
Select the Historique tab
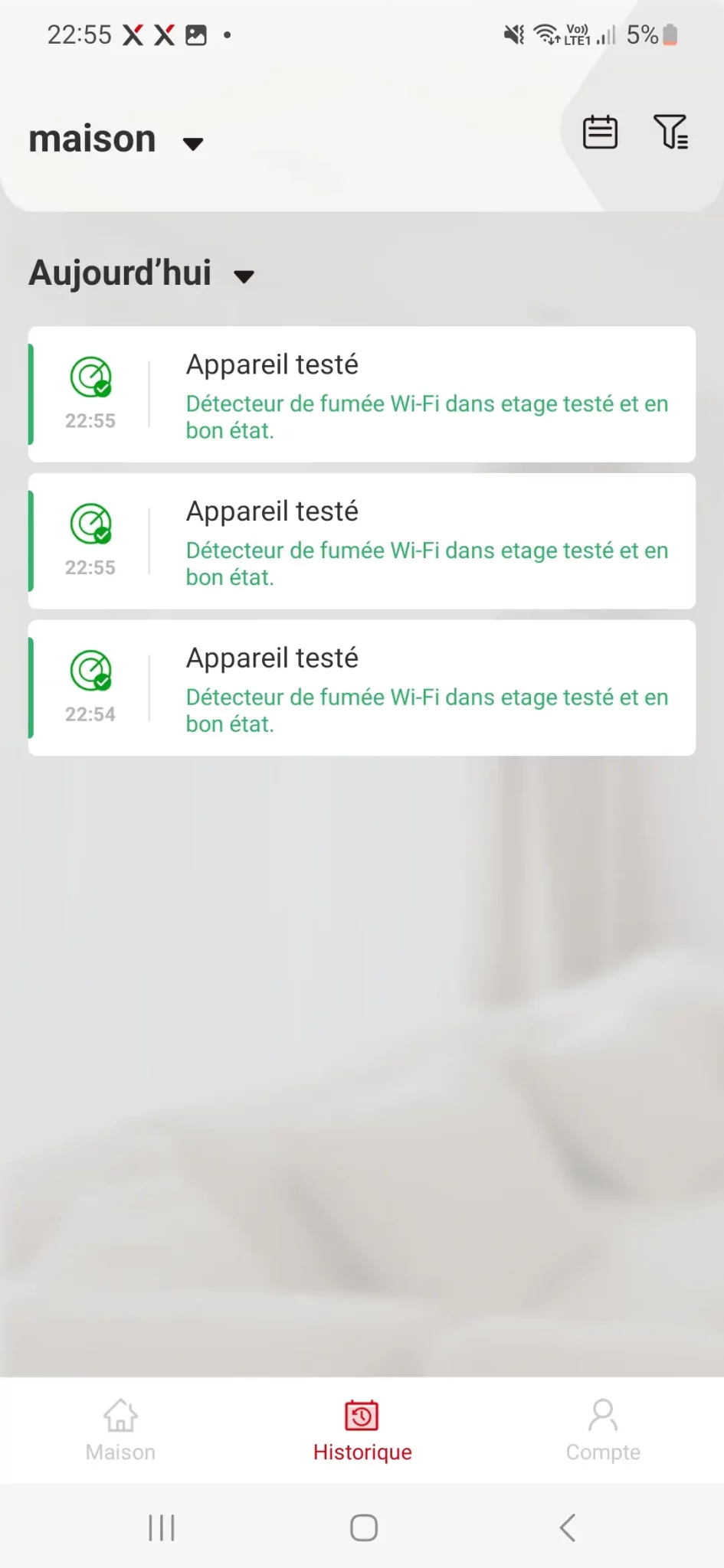click(362, 1430)
